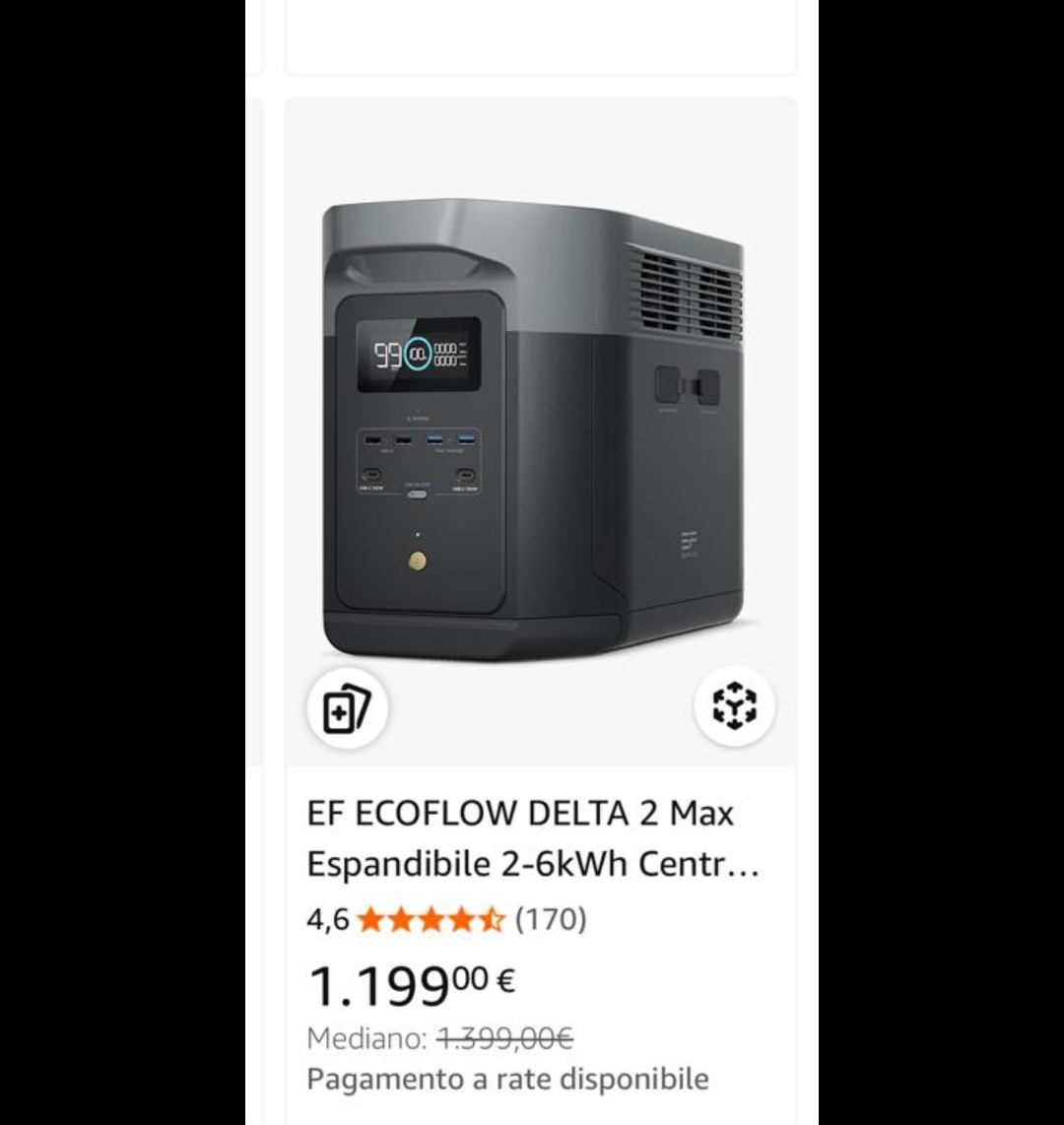This screenshot has height=1125, width=1064.
Task: View the product in 3D/AR
Action: pos(734,706)
